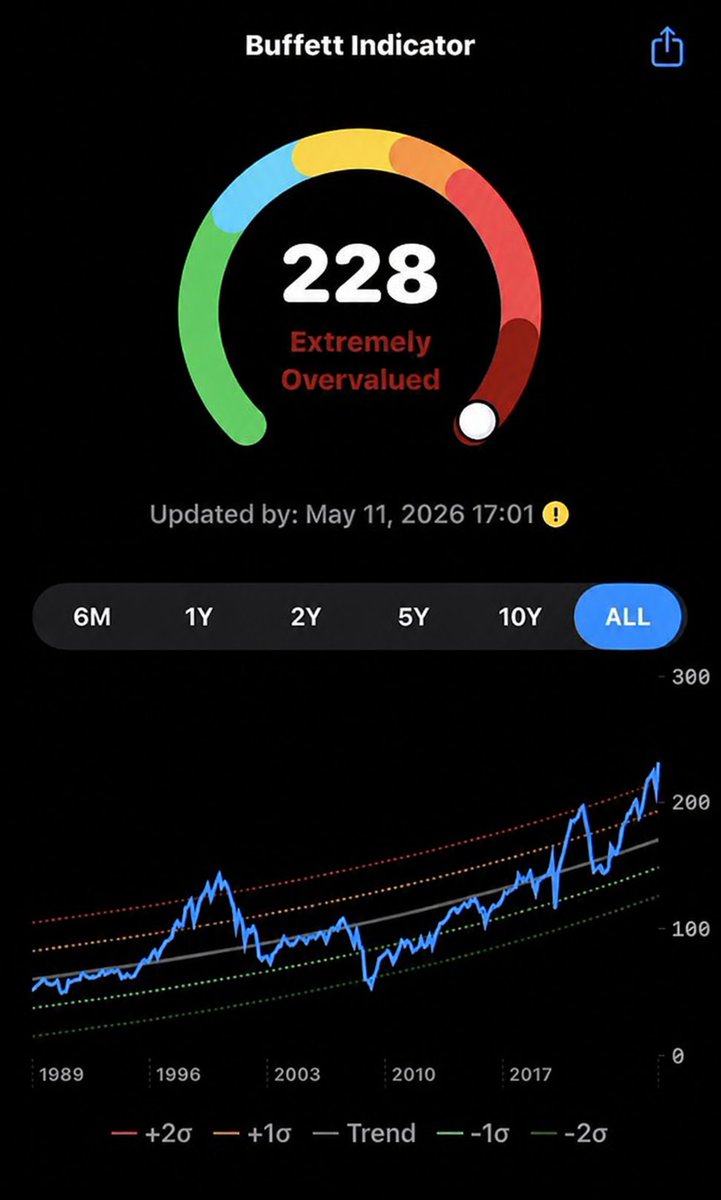Select the 1Y time range
The image size is (721, 1200).
pos(199,617)
